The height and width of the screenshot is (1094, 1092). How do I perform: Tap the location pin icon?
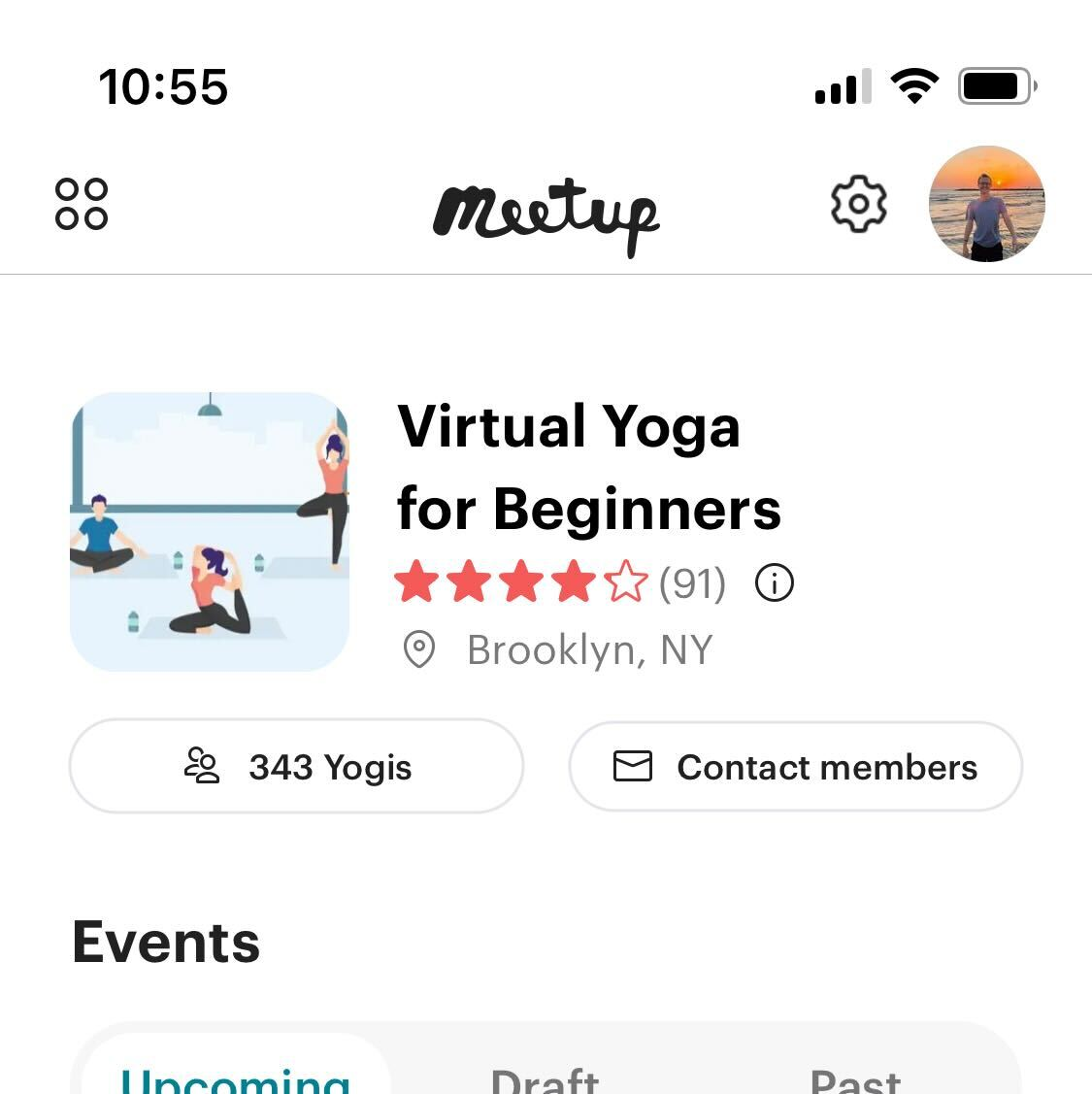tap(420, 650)
